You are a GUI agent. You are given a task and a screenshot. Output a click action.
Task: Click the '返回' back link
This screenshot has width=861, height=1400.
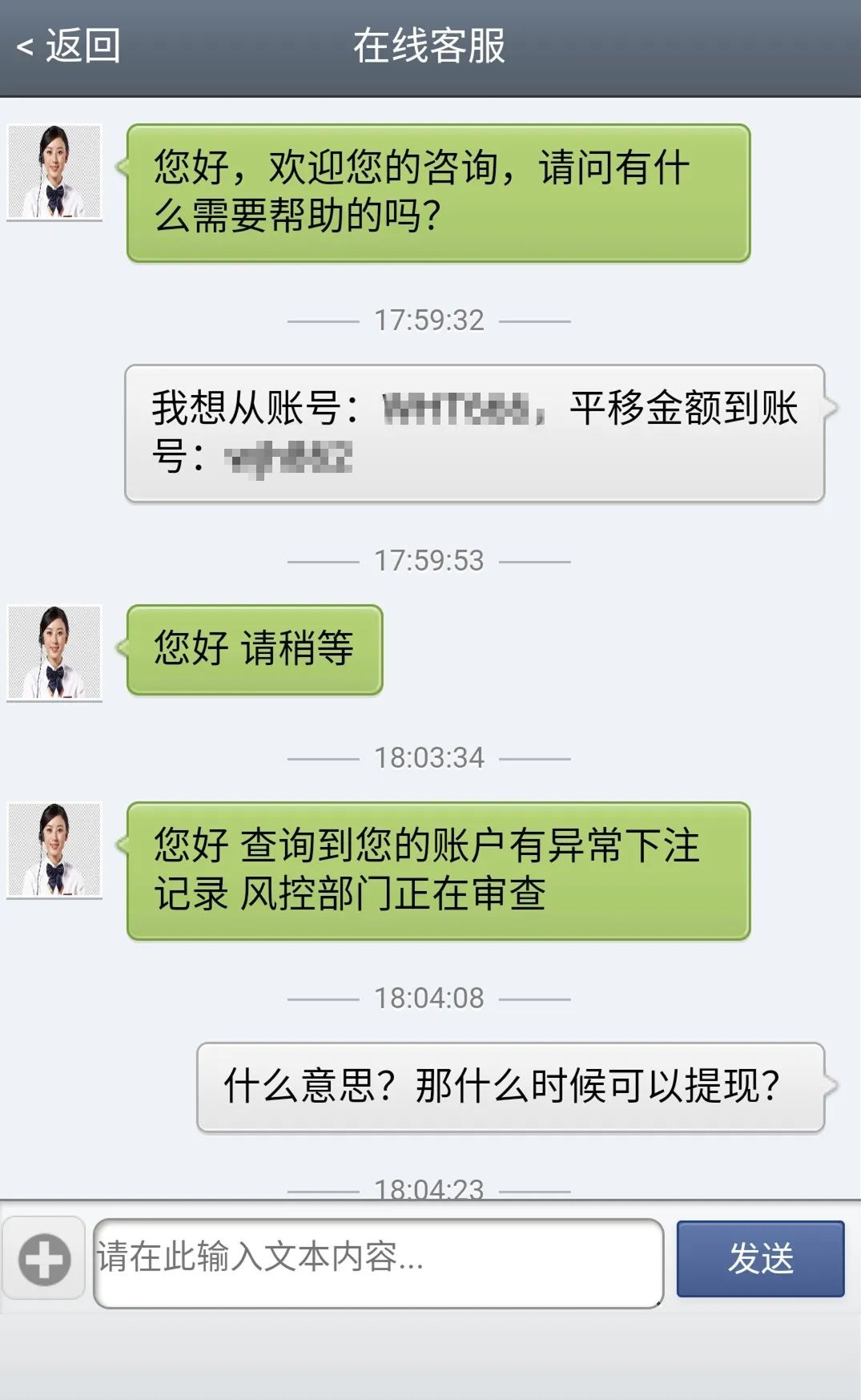(x=72, y=46)
